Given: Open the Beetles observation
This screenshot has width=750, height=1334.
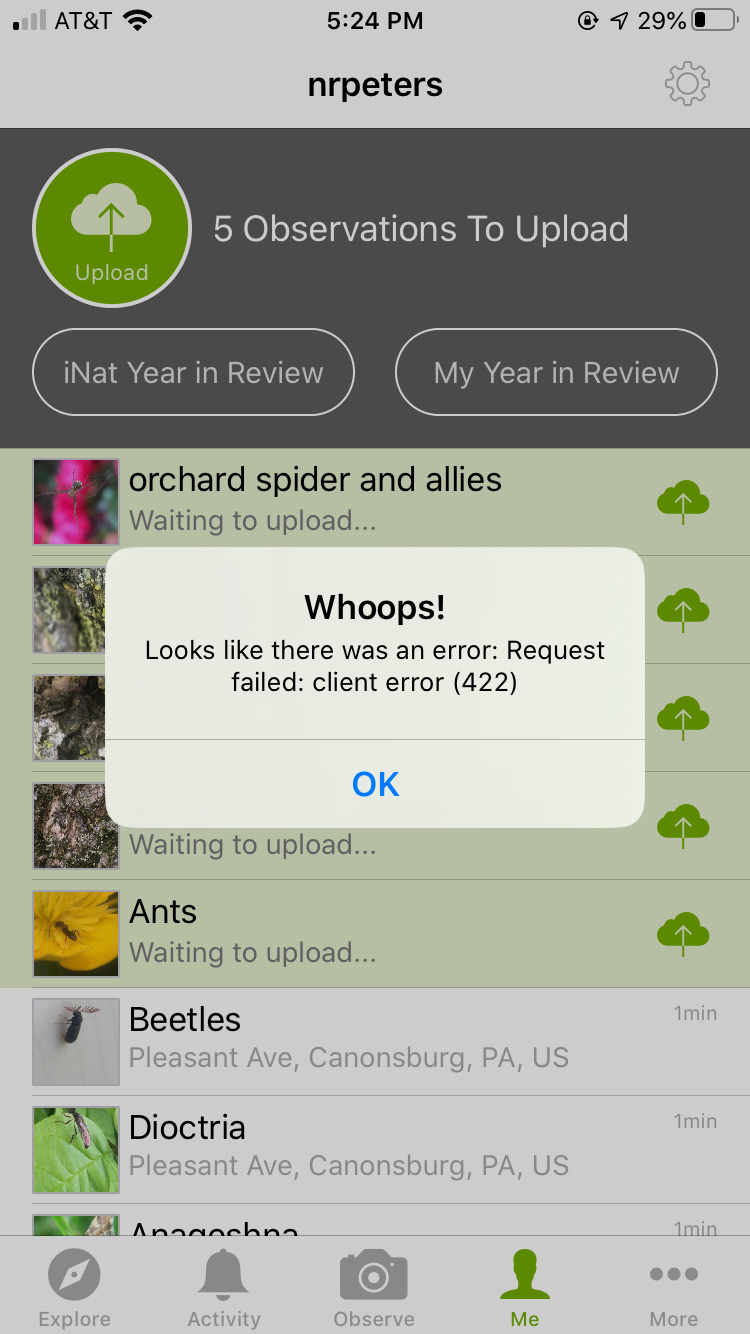Looking at the screenshot, I should point(300,1038).
